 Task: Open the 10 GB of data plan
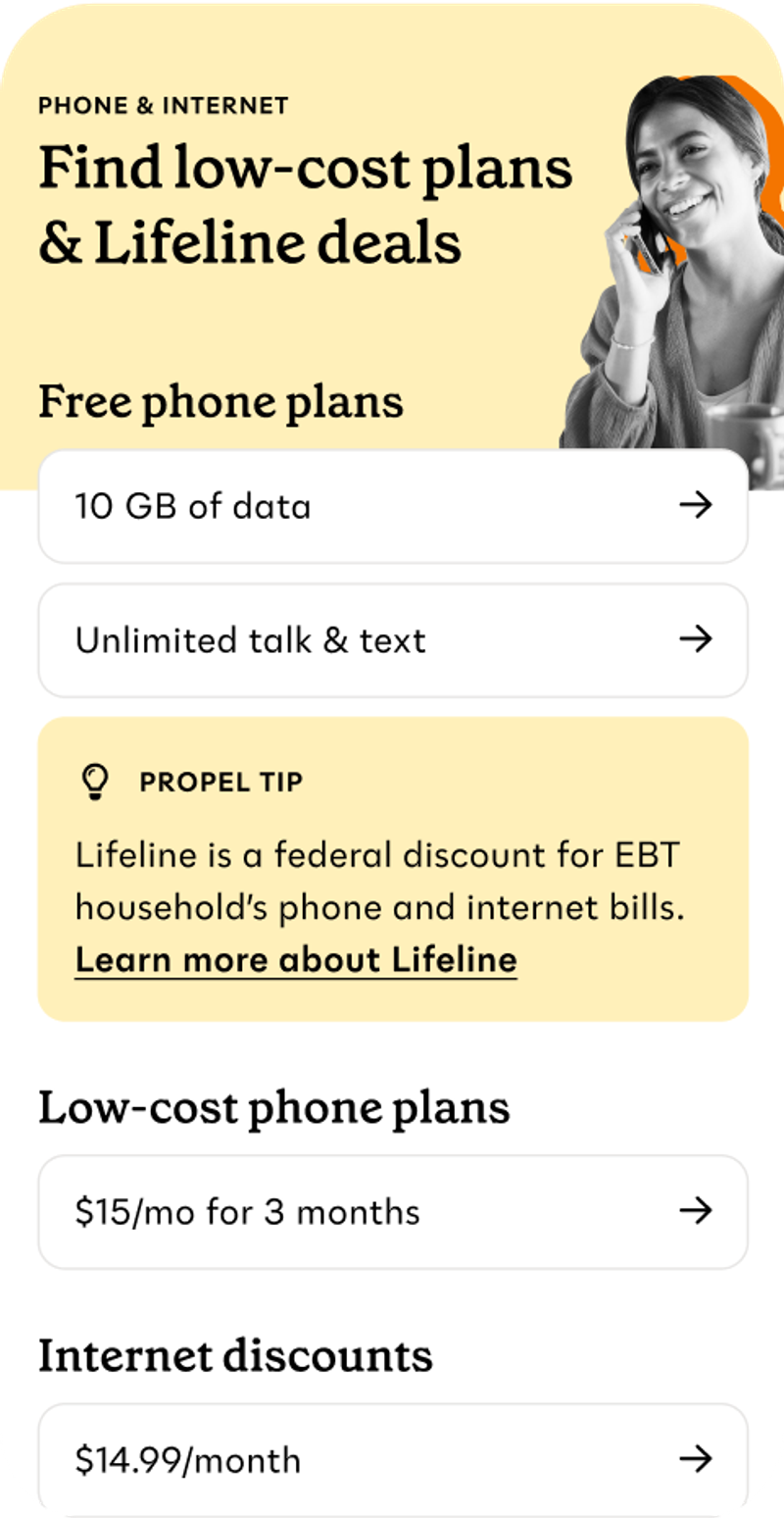point(392,506)
